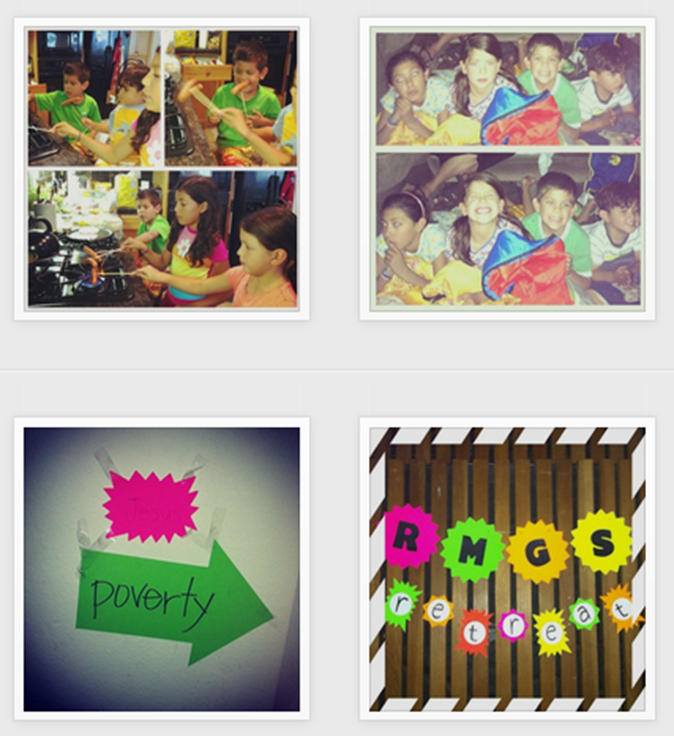
Task: Open the RMGS retreat sign photo
Action: coord(507,568)
